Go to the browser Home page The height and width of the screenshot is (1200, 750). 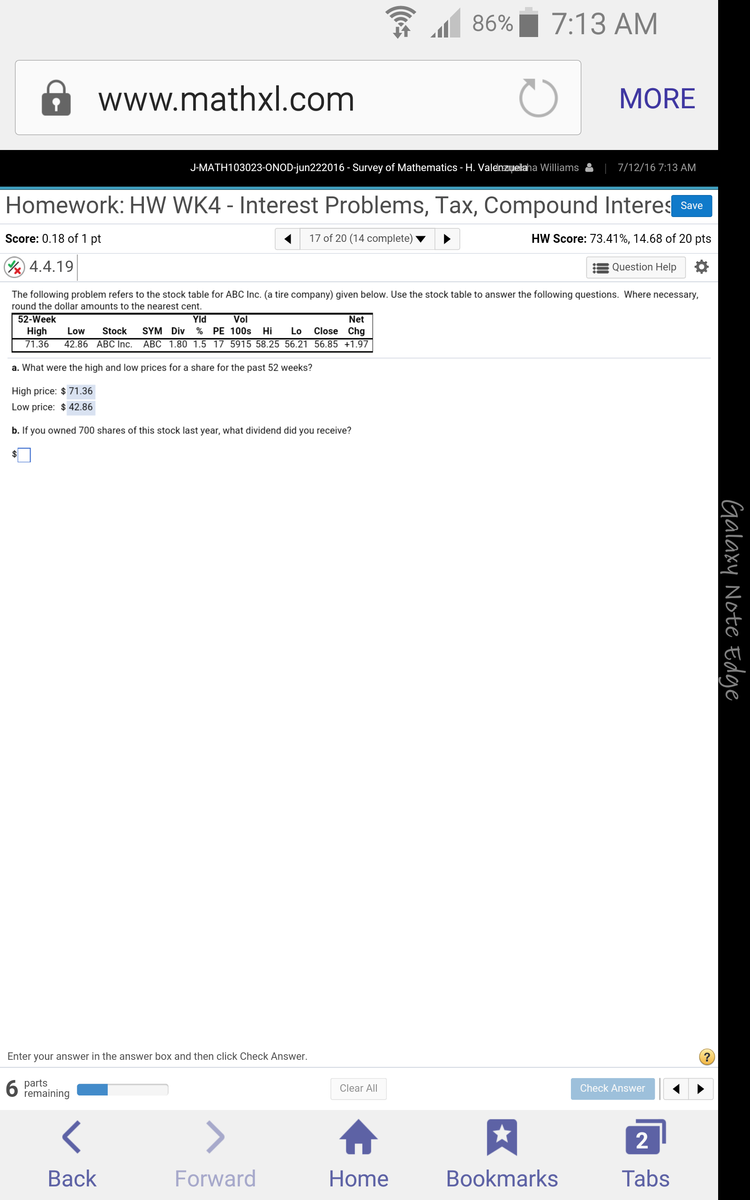[358, 1155]
